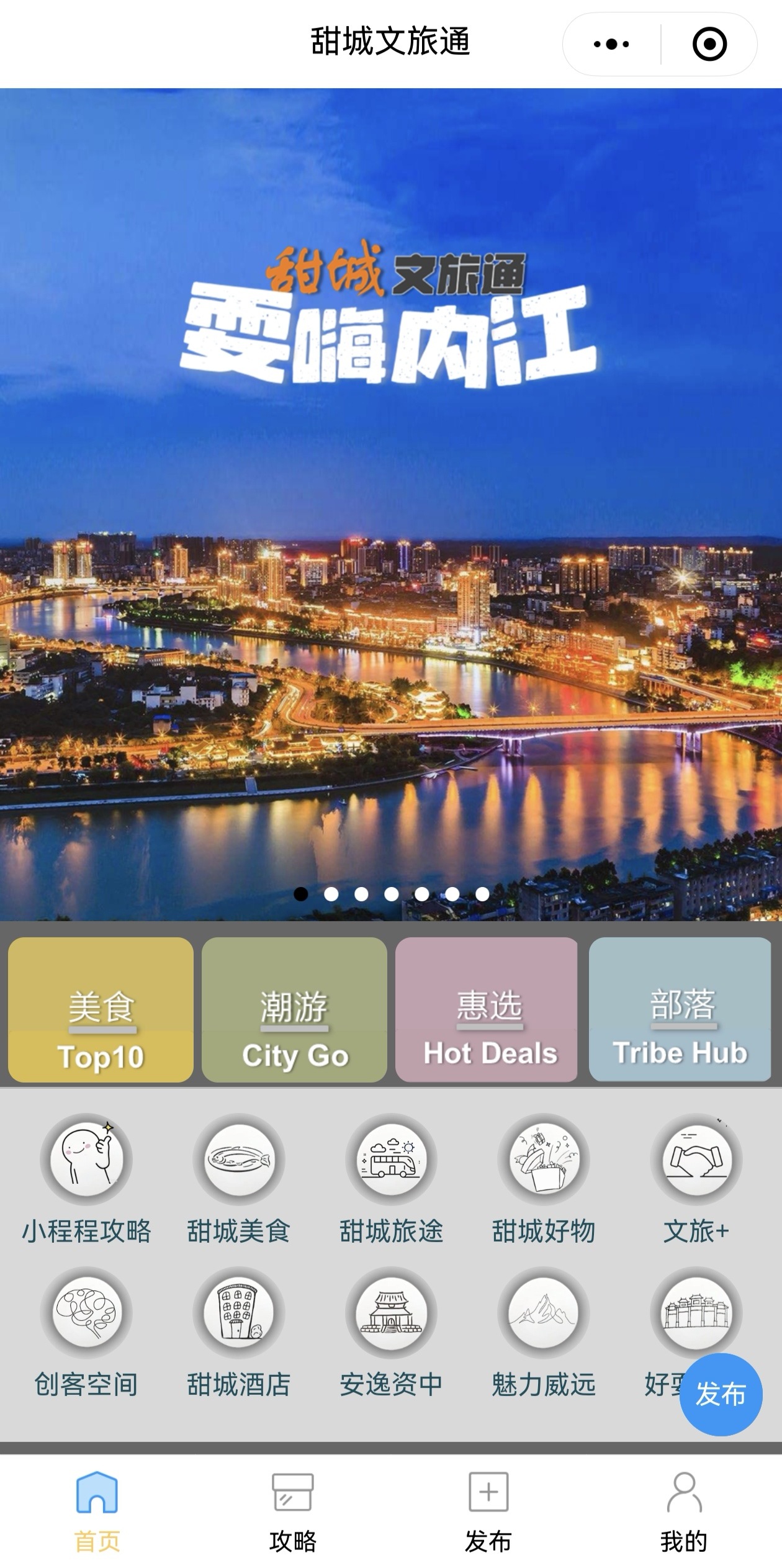Tap the blue floating 发布 button

(721, 1394)
